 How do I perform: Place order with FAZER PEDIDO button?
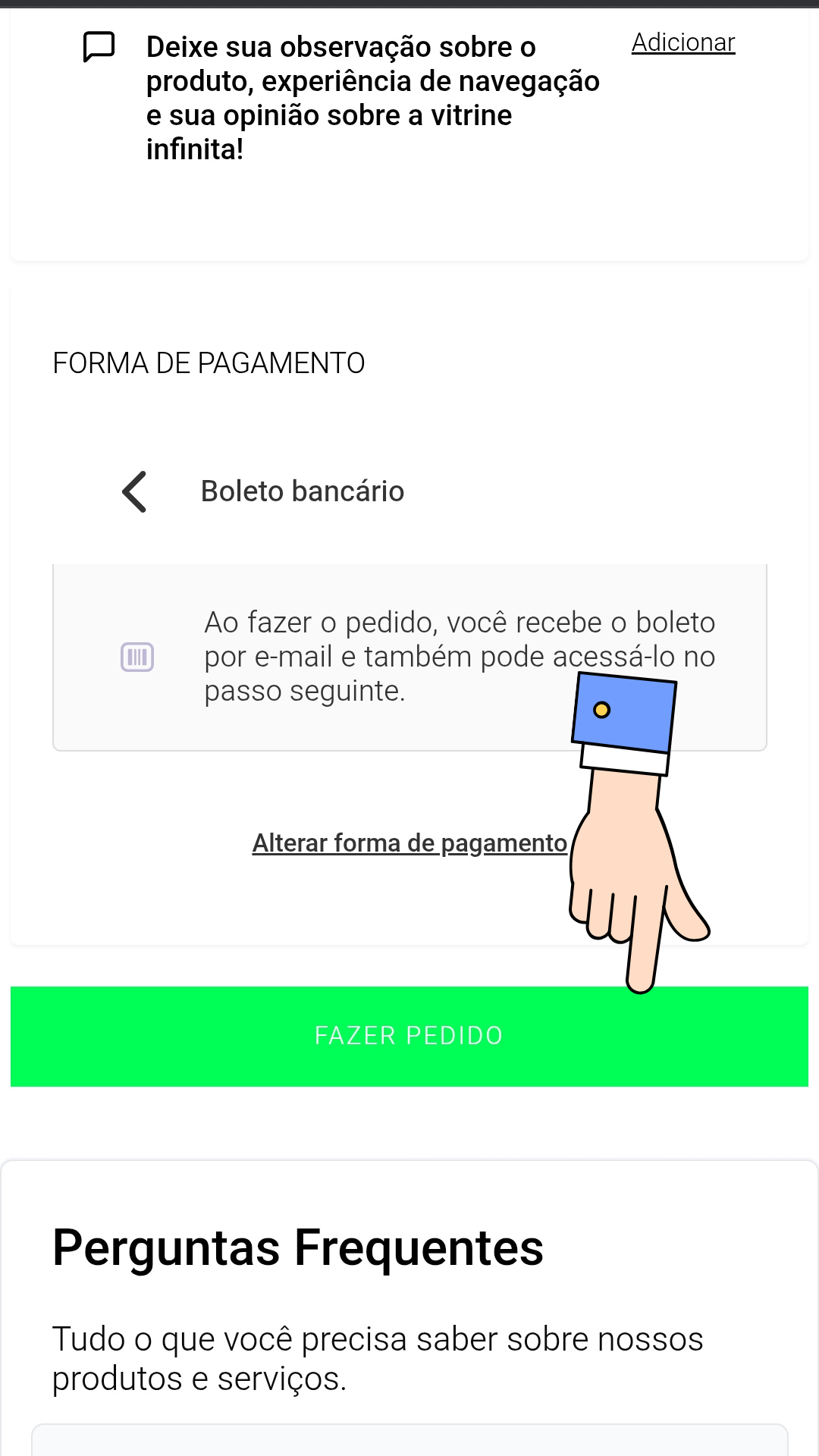click(x=409, y=1036)
